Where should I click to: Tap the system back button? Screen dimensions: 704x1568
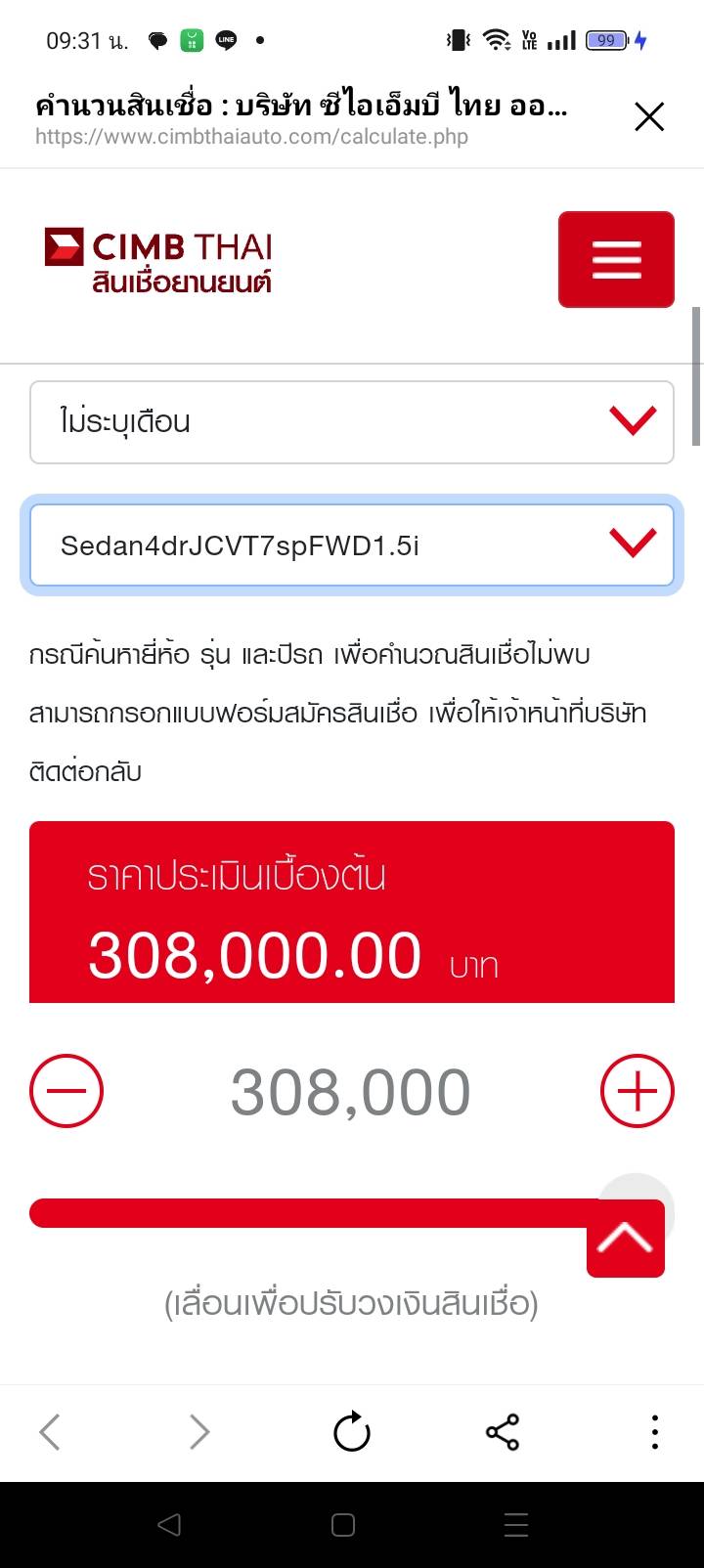point(169,1525)
